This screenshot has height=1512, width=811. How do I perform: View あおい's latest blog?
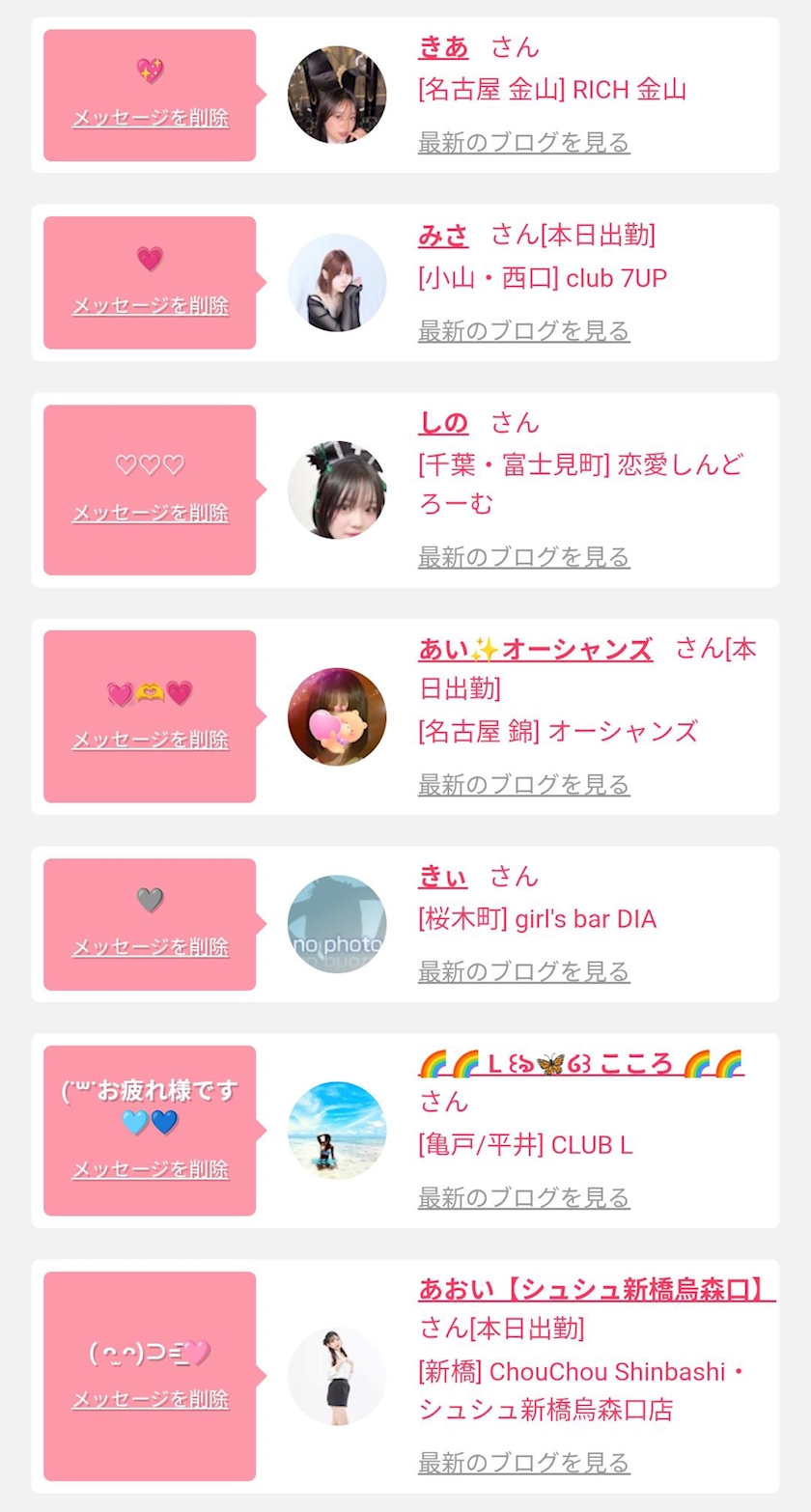(523, 1463)
